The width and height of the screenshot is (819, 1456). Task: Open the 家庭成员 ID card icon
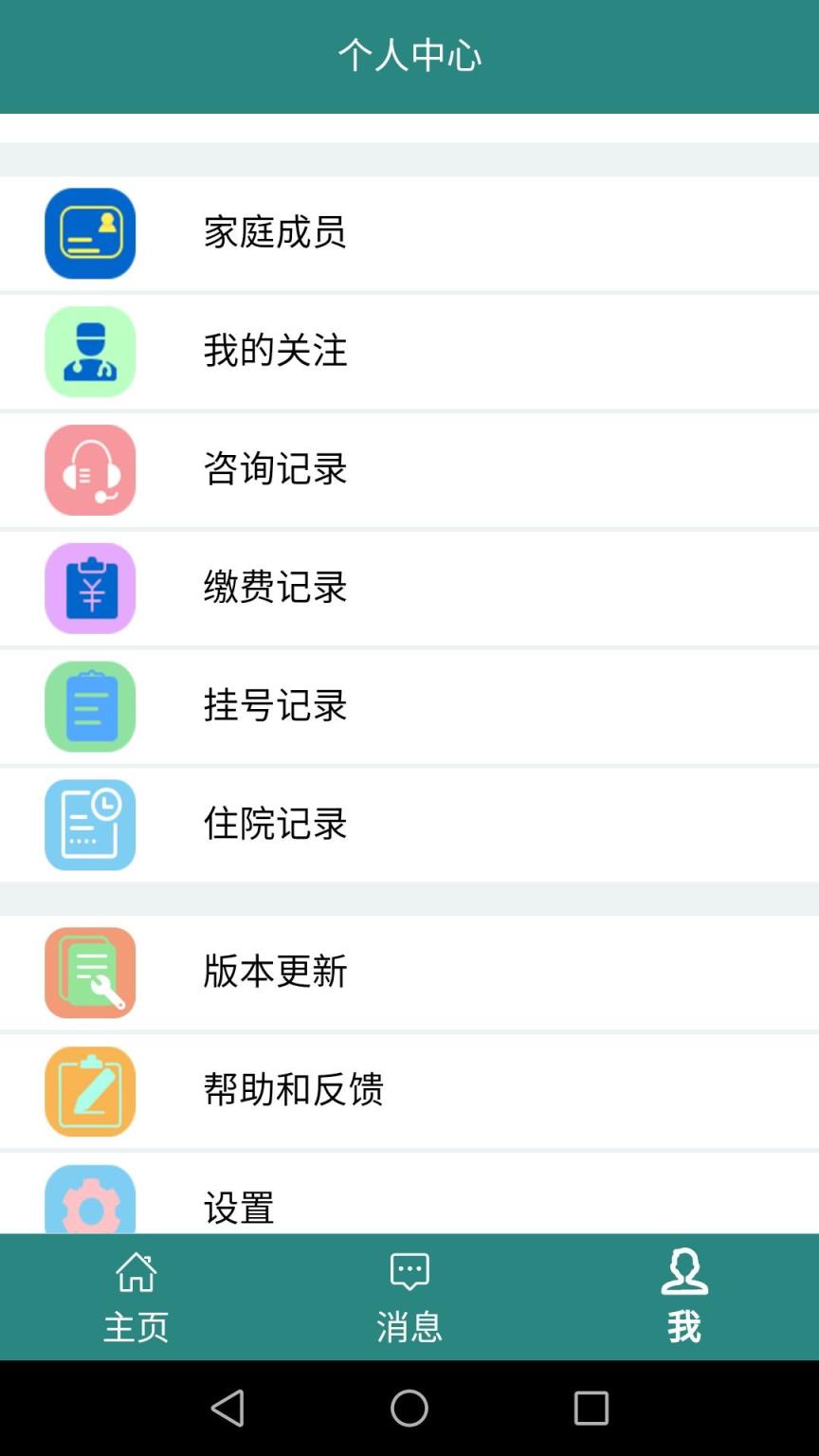[x=90, y=233]
